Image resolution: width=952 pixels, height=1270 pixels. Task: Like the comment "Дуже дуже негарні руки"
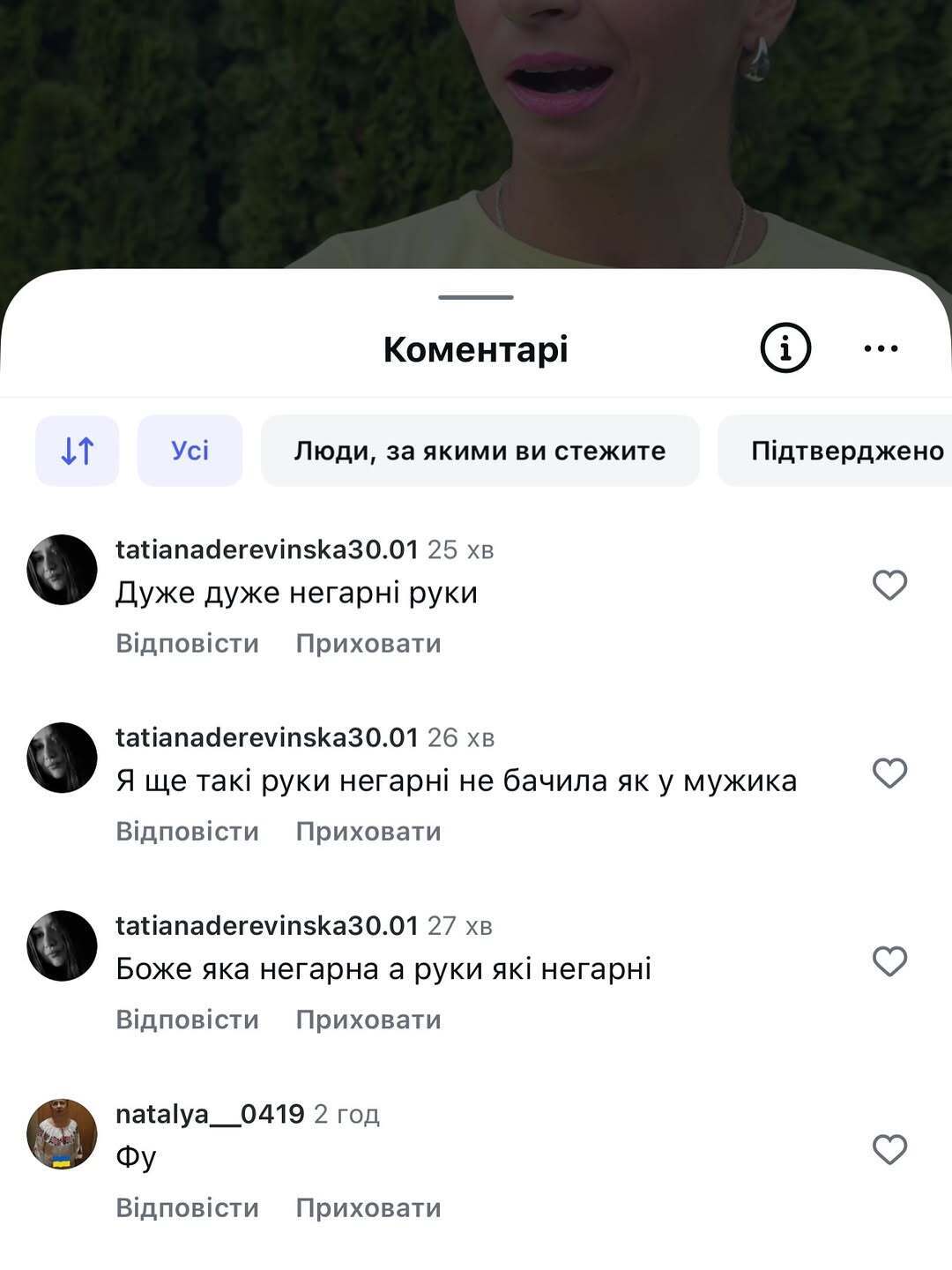(892, 584)
